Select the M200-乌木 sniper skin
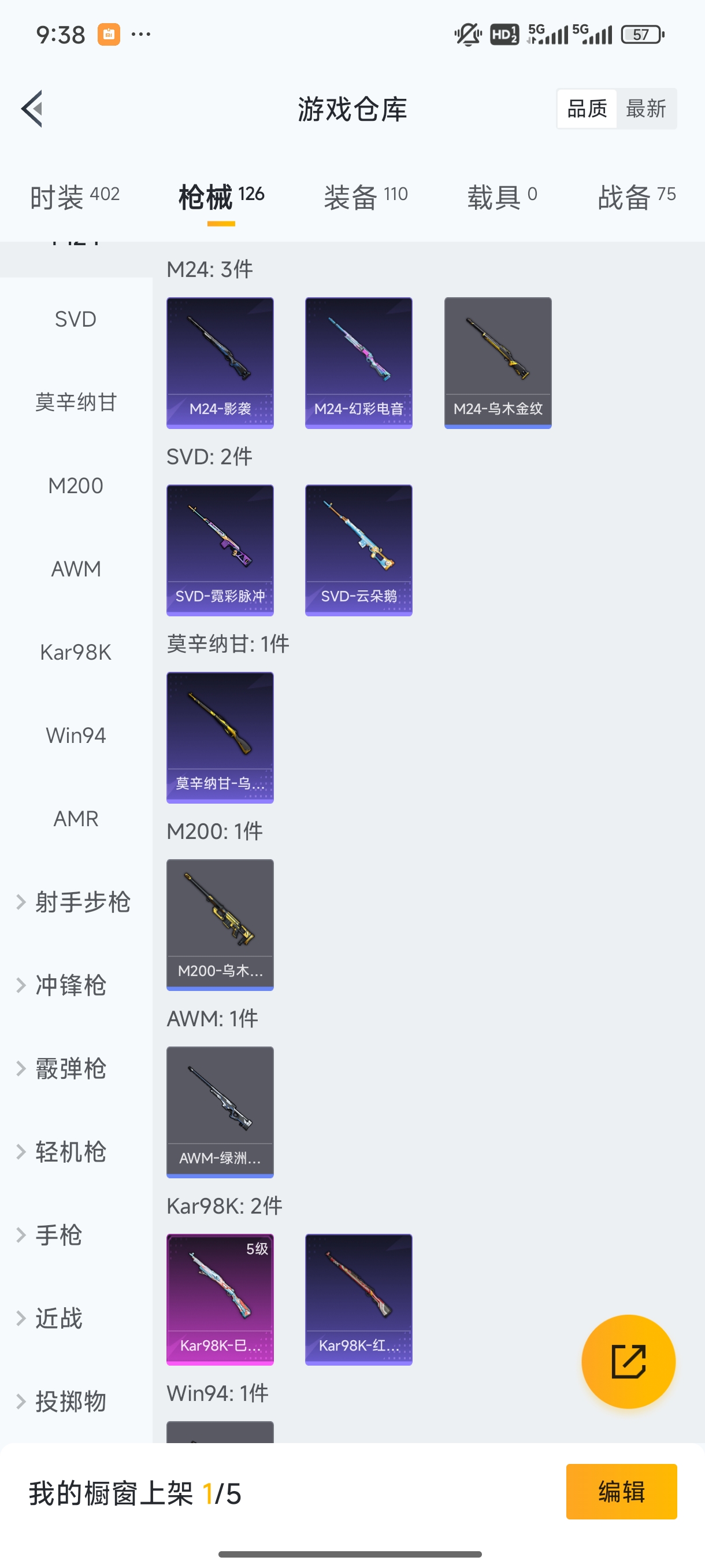 220,924
